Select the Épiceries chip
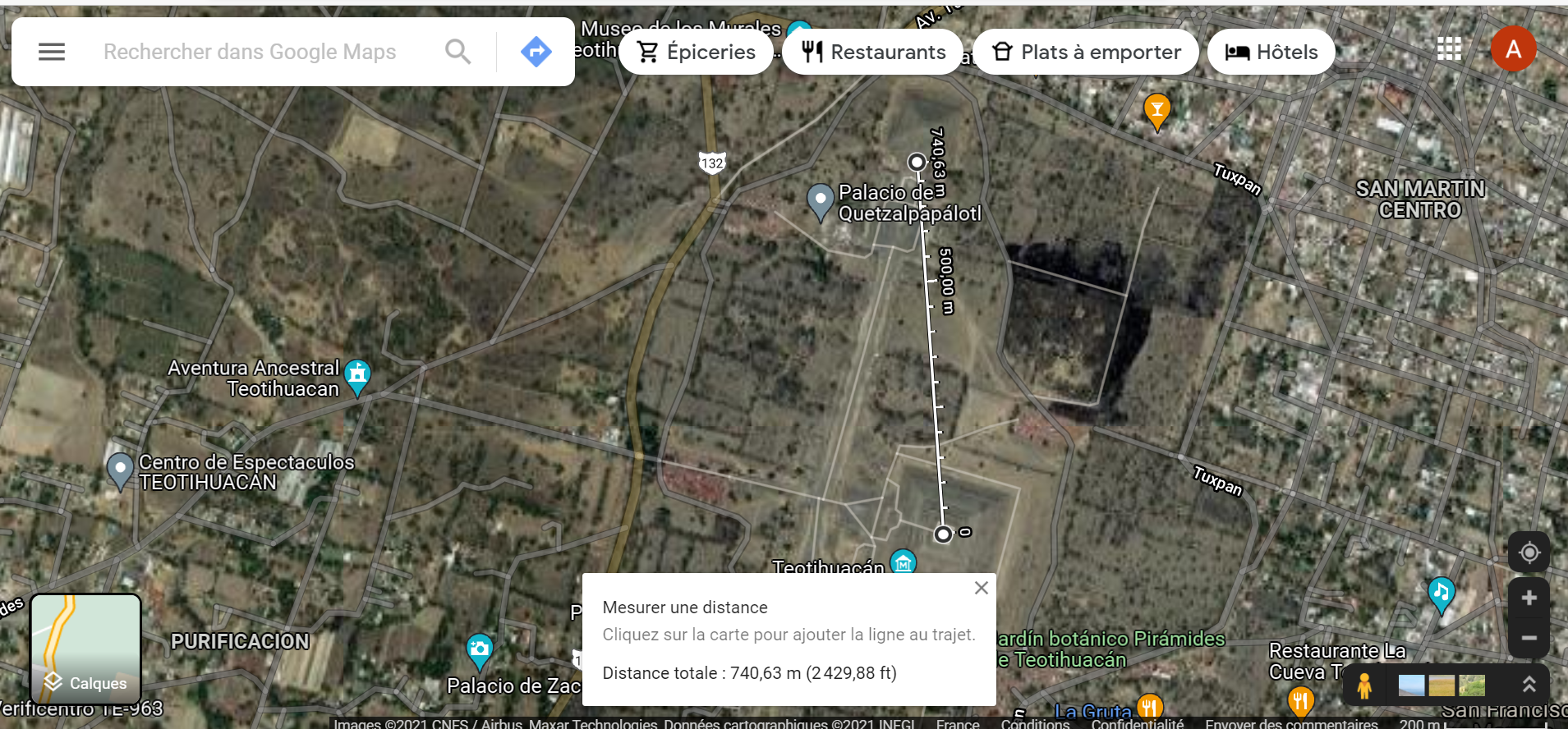The width and height of the screenshot is (1568, 729). (x=696, y=52)
